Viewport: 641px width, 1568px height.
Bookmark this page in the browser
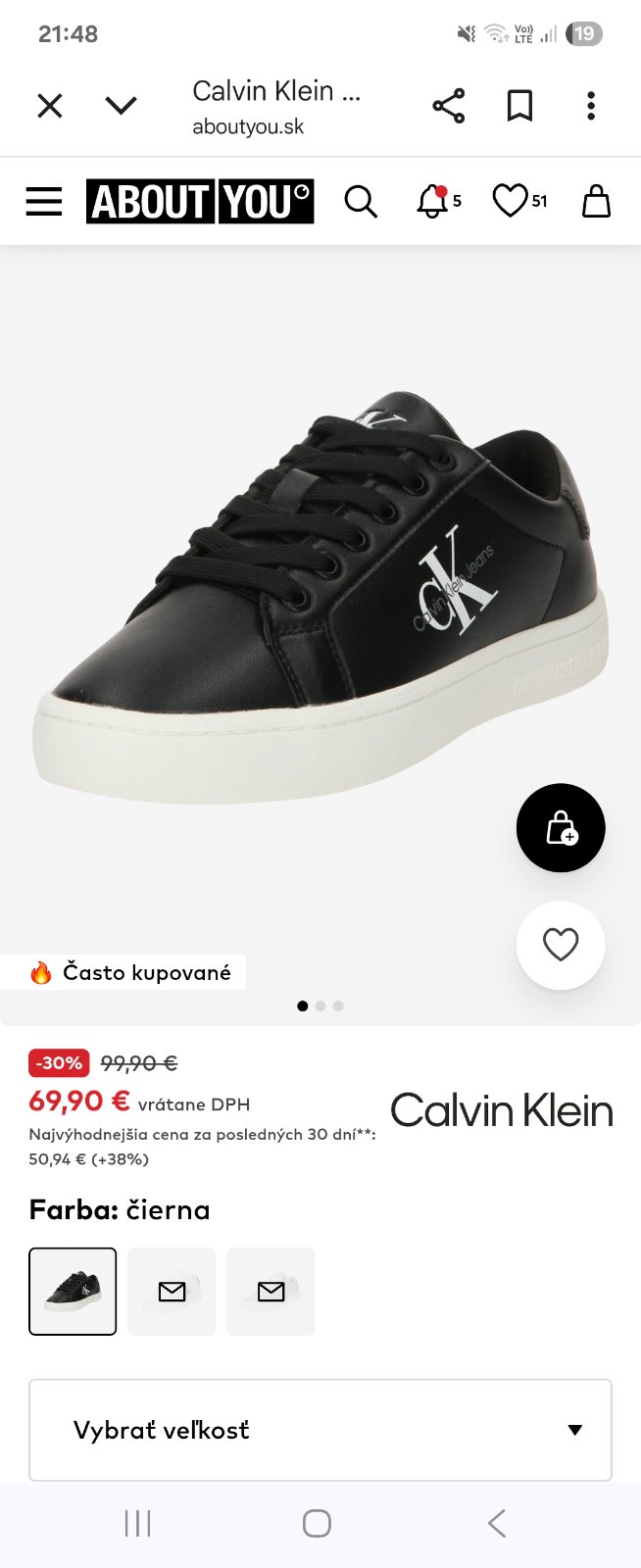click(x=519, y=105)
